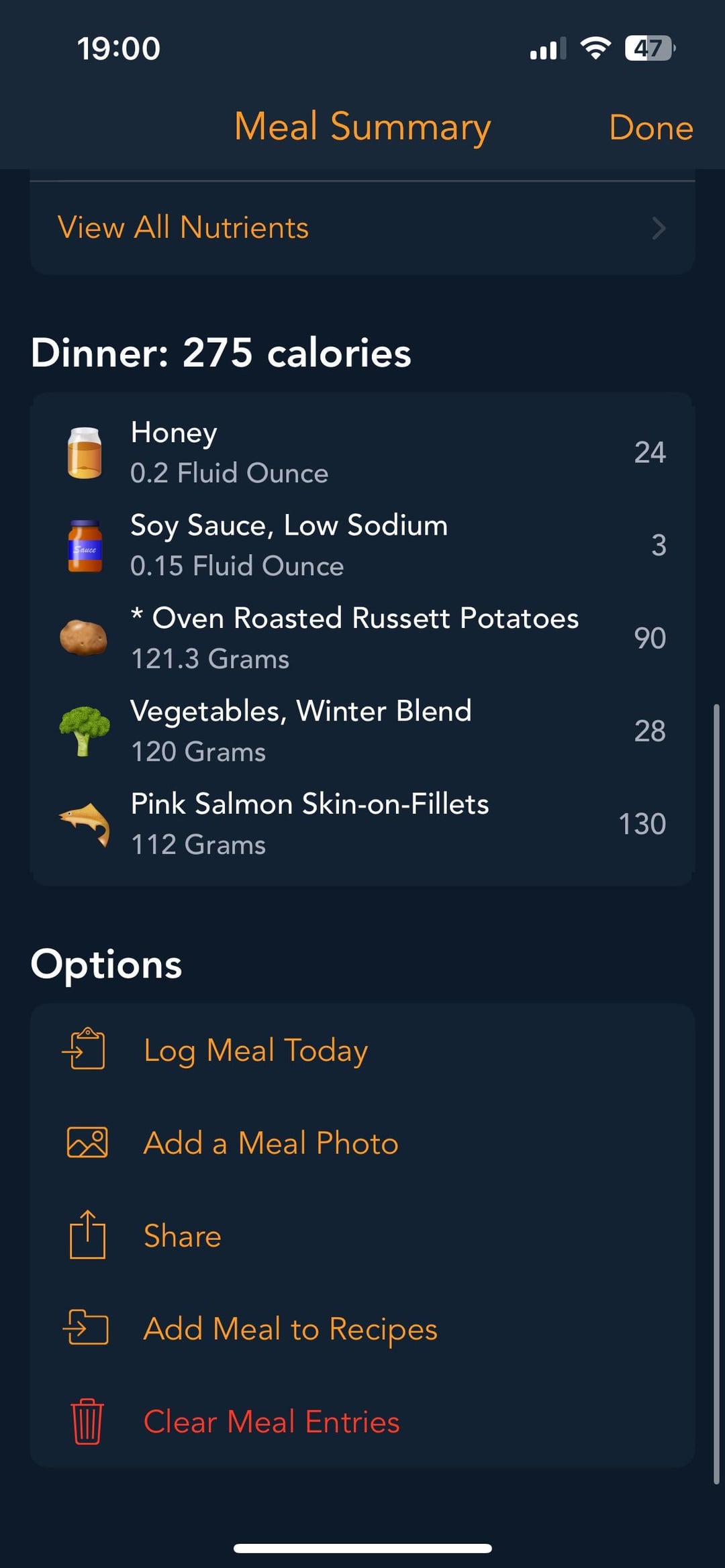Open Pink Salmon Skin-on-Fillets entry

pos(362,823)
